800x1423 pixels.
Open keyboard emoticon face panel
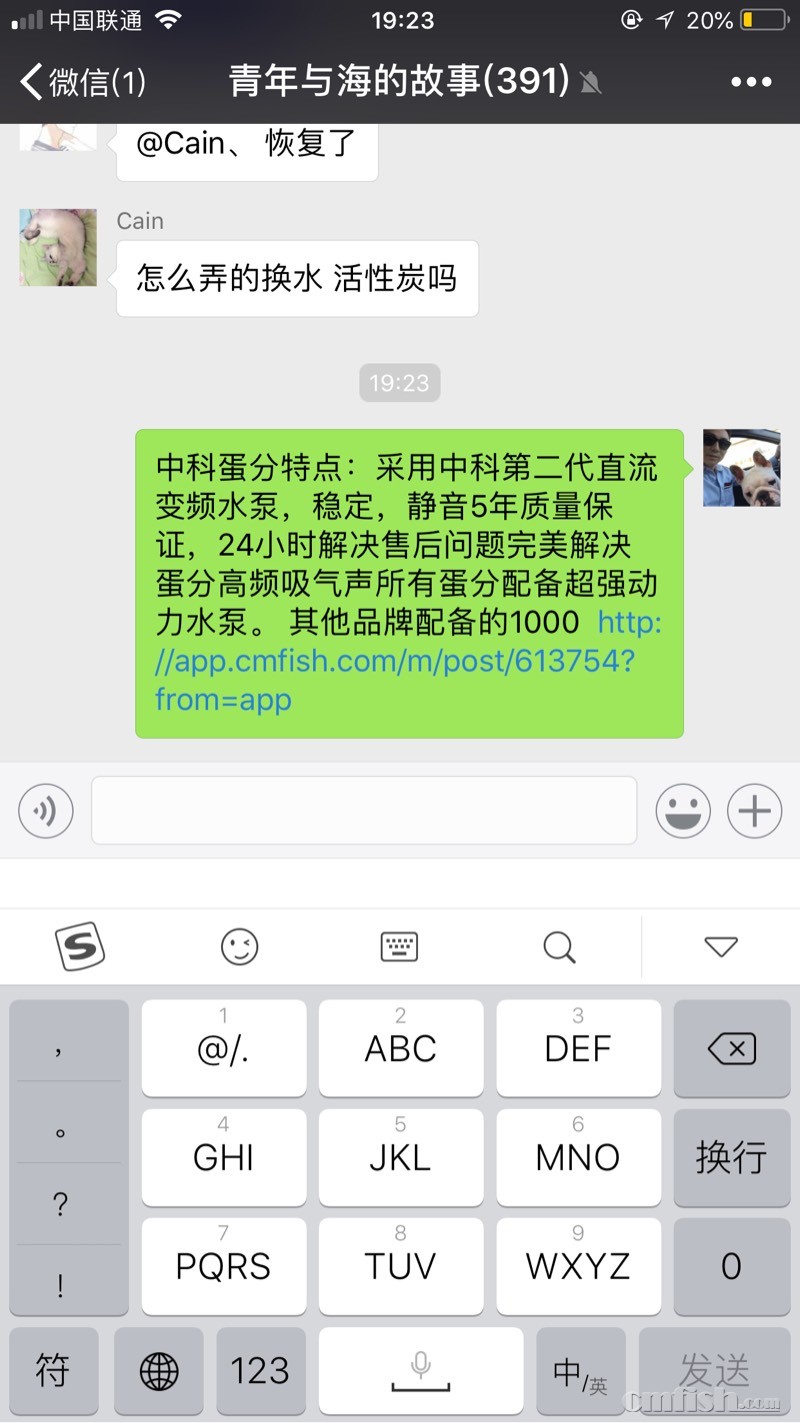tap(239, 946)
